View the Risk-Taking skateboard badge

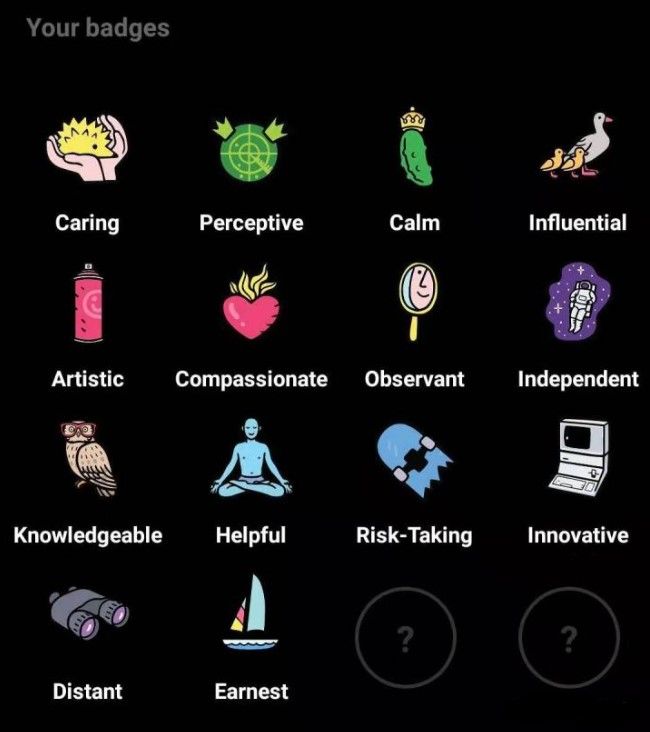pyautogui.click(x=413, y=460)
